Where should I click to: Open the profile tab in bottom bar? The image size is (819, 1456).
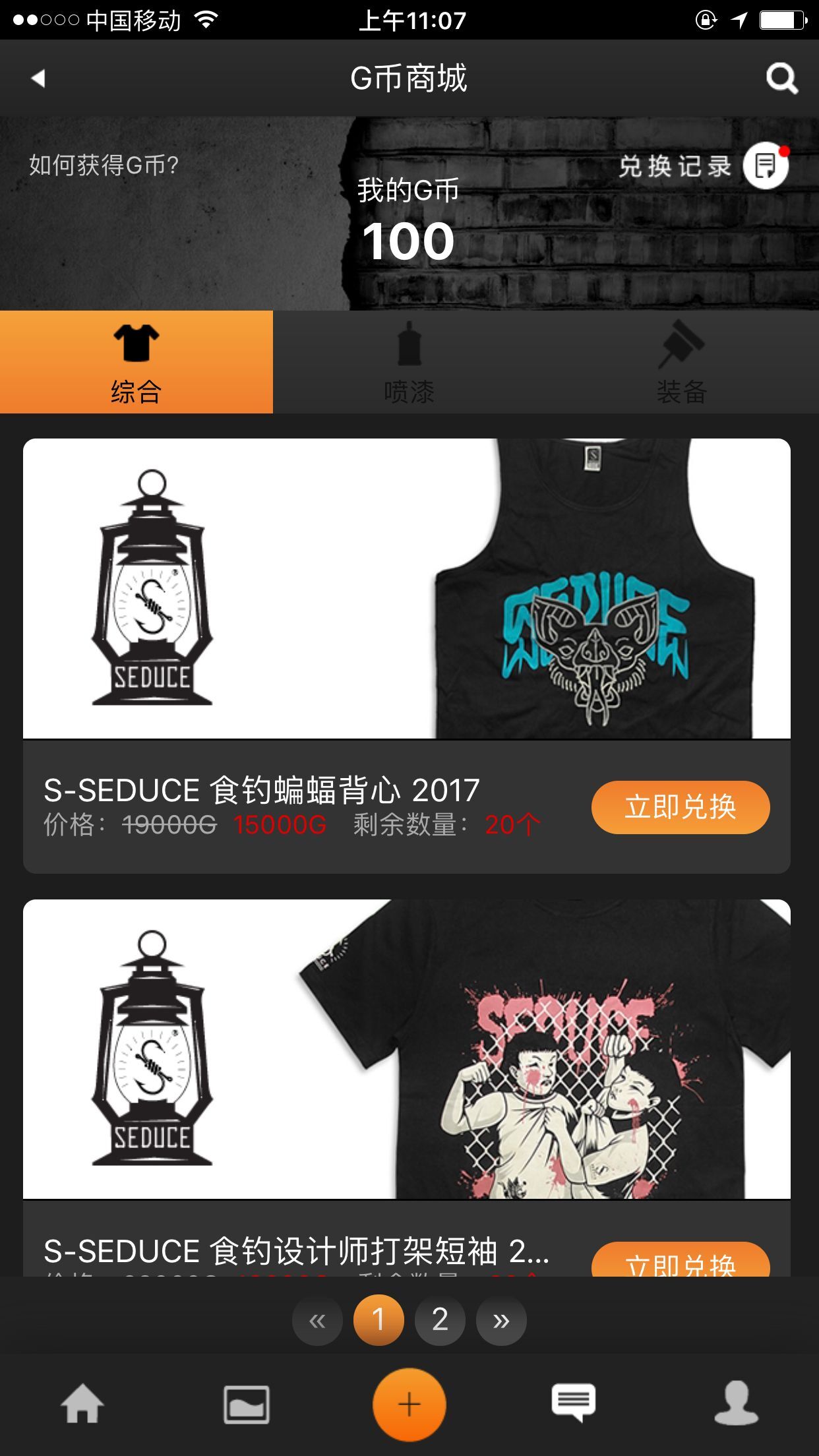737,1403
